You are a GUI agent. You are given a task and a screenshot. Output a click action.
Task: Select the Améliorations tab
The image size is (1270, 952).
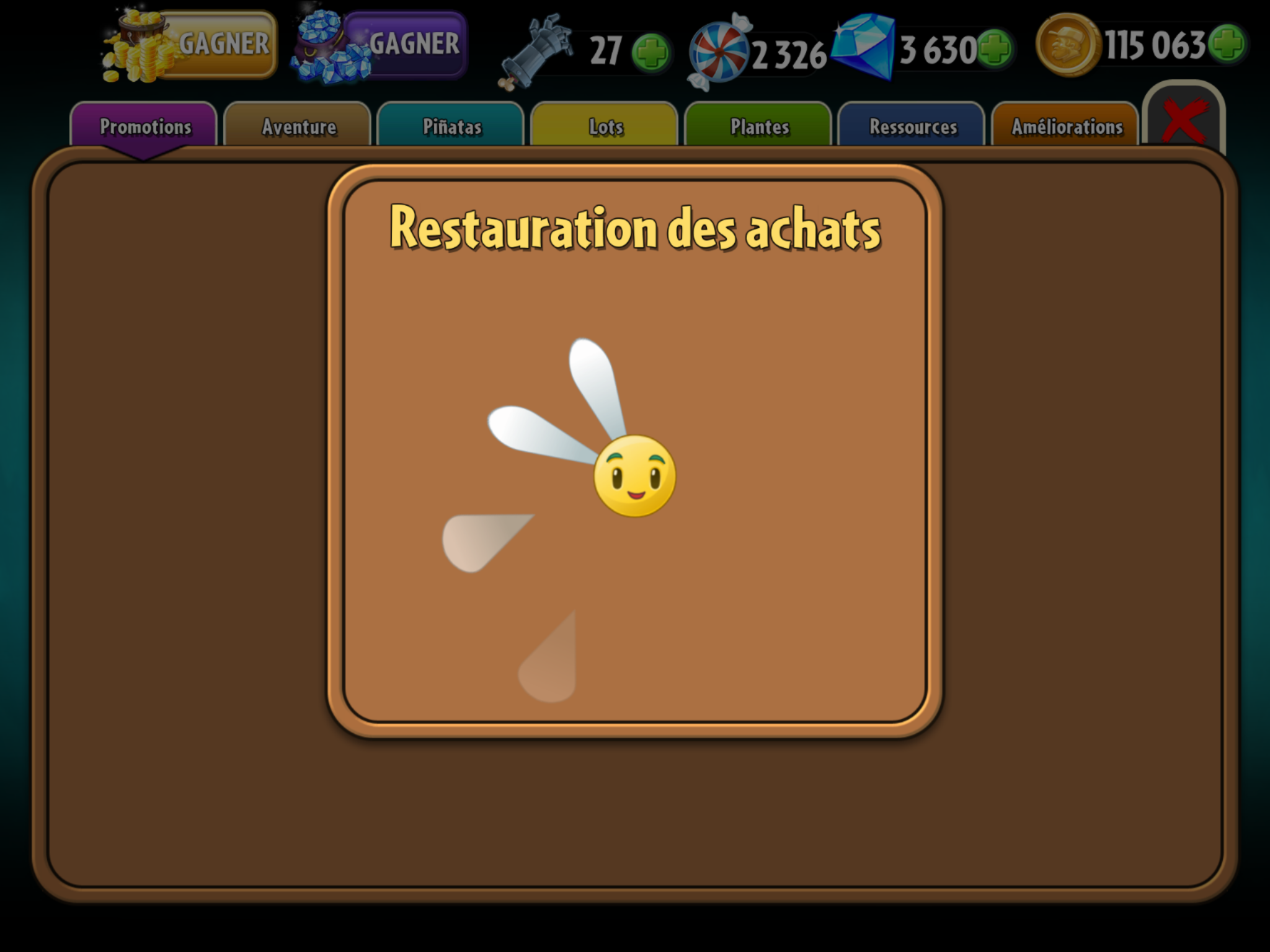(1067, 126)
